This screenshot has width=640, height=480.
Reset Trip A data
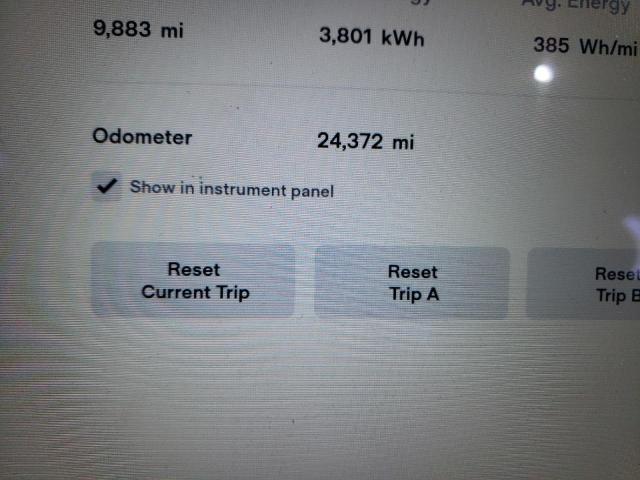[x=412, y=284]
